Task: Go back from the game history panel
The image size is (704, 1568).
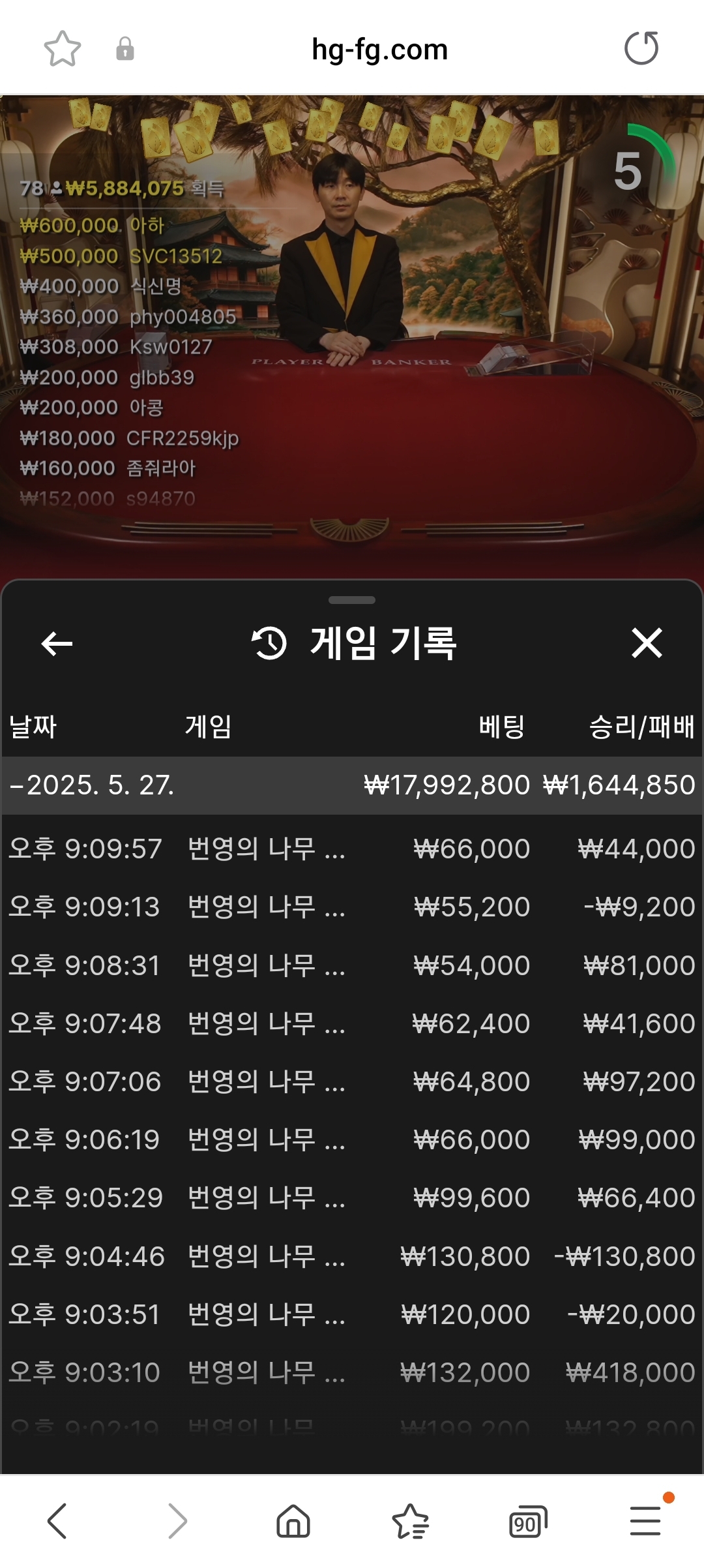Action: point(57,644)
